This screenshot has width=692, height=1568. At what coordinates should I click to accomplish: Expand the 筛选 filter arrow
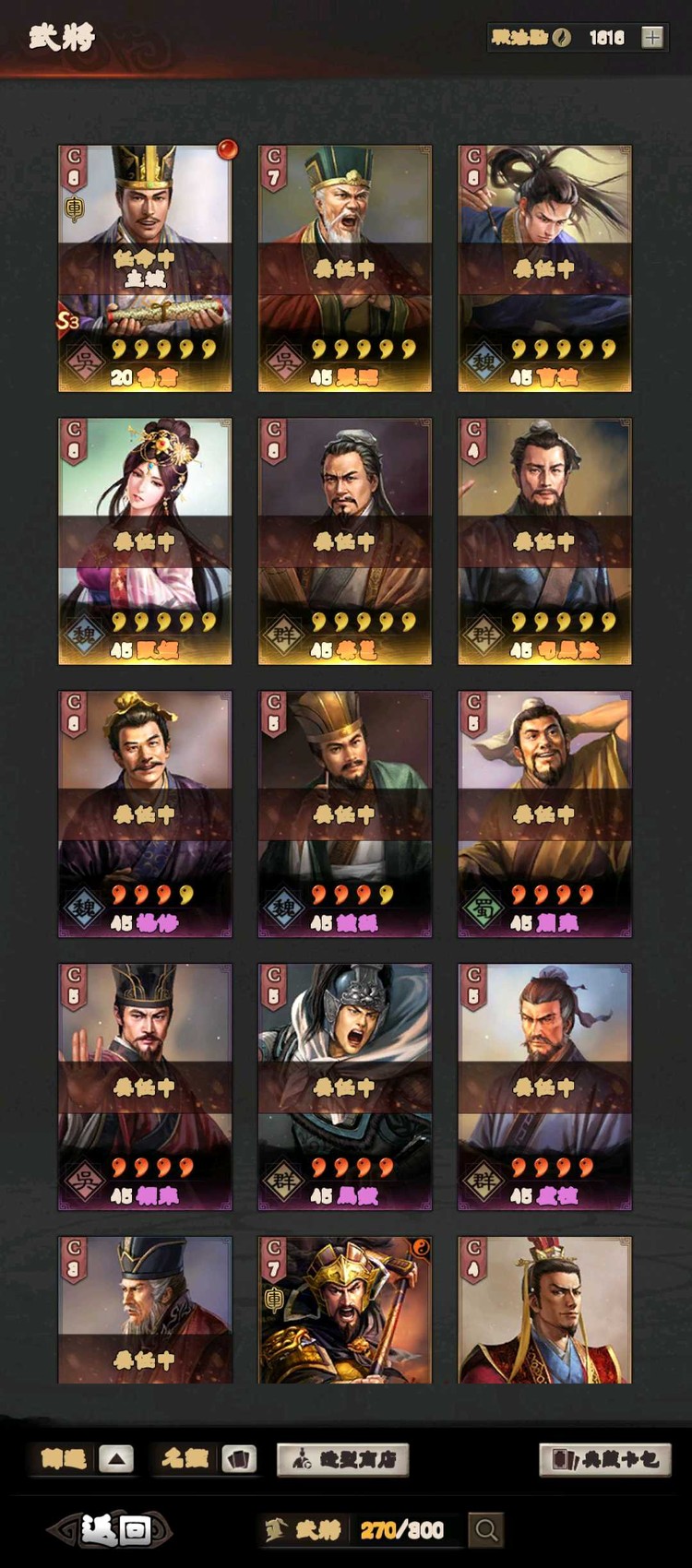[x=116, y=1459]
